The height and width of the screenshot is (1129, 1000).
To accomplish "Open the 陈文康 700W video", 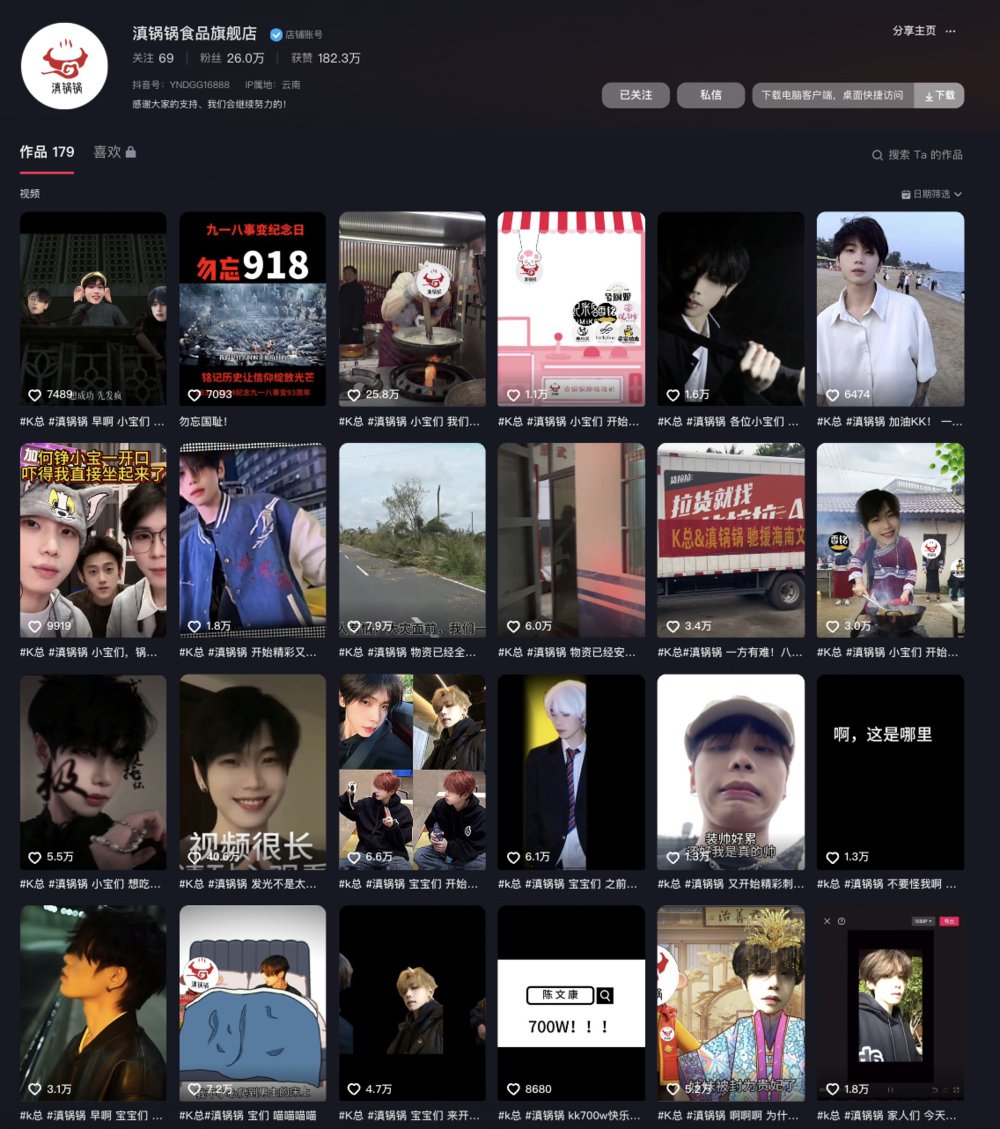I will click(x=571, y=1003).
